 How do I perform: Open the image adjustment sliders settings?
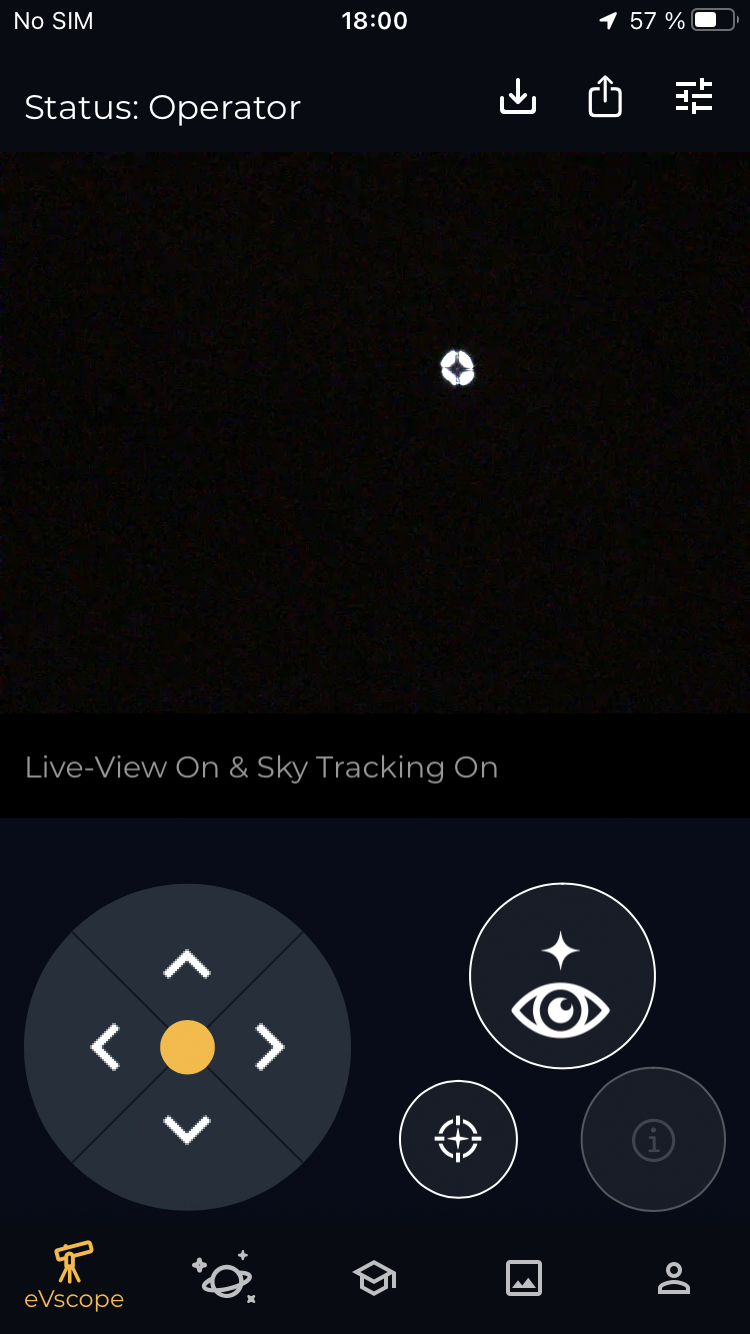[x=694, y=97]
